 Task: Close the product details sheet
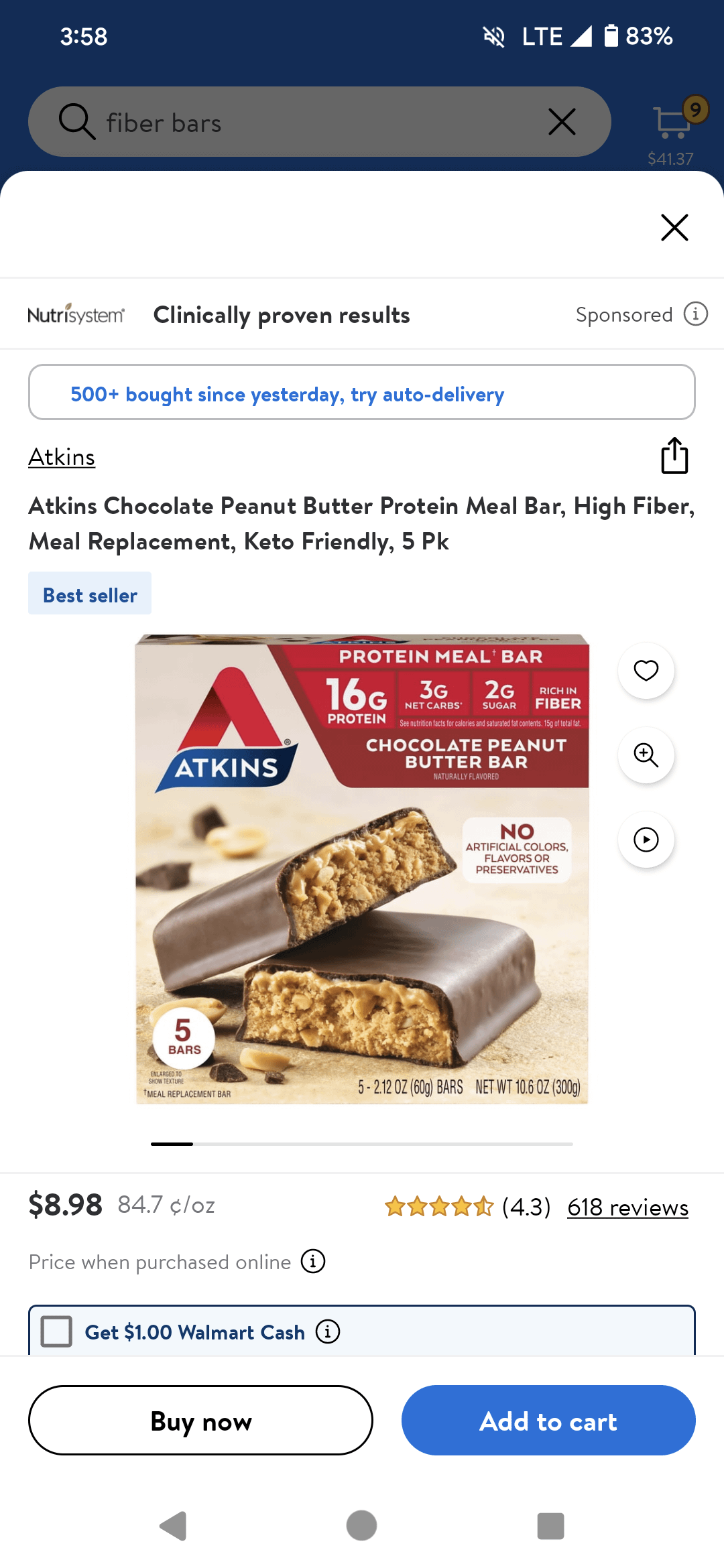[x=674, y=227]
